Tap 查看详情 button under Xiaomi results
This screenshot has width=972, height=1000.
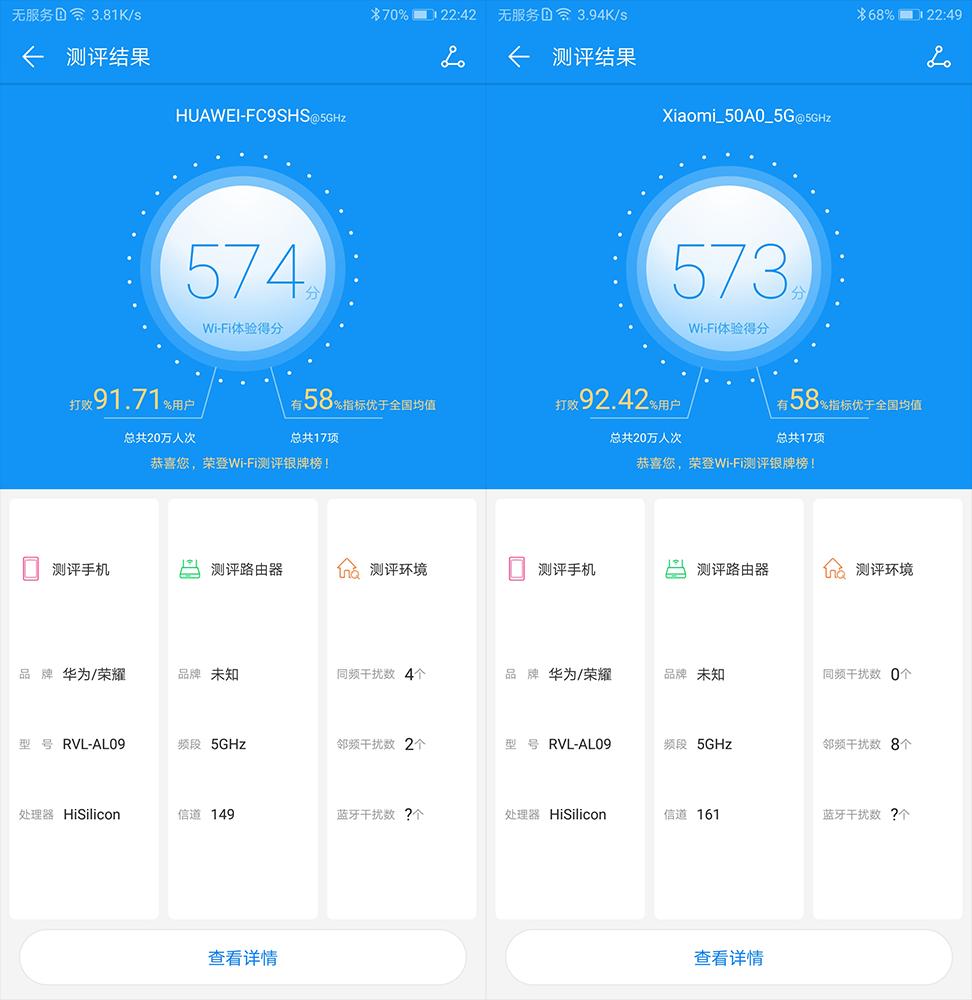point(728,957)
